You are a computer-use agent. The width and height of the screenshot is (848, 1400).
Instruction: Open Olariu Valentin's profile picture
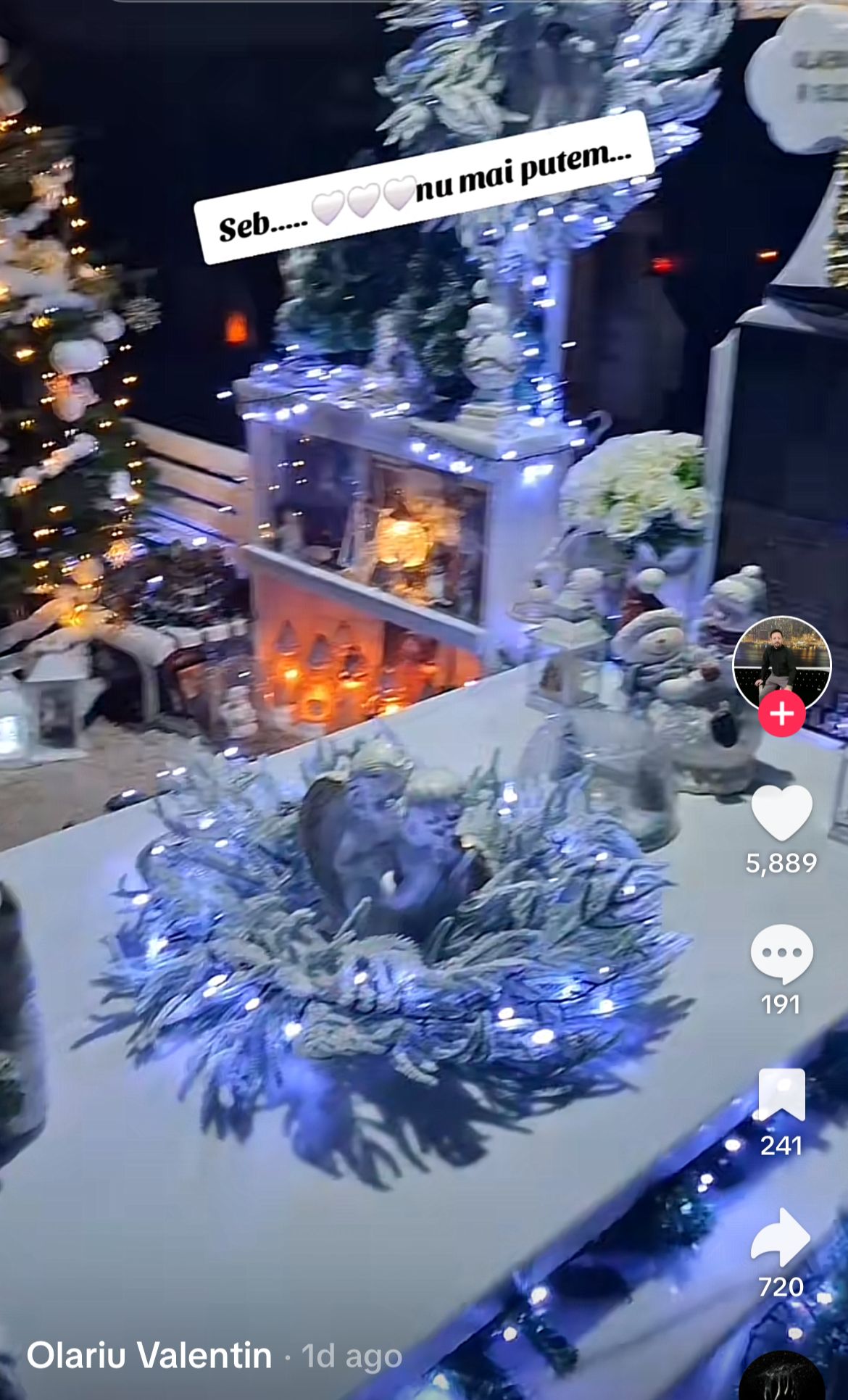pyautogui.click(x=781, y=661)
